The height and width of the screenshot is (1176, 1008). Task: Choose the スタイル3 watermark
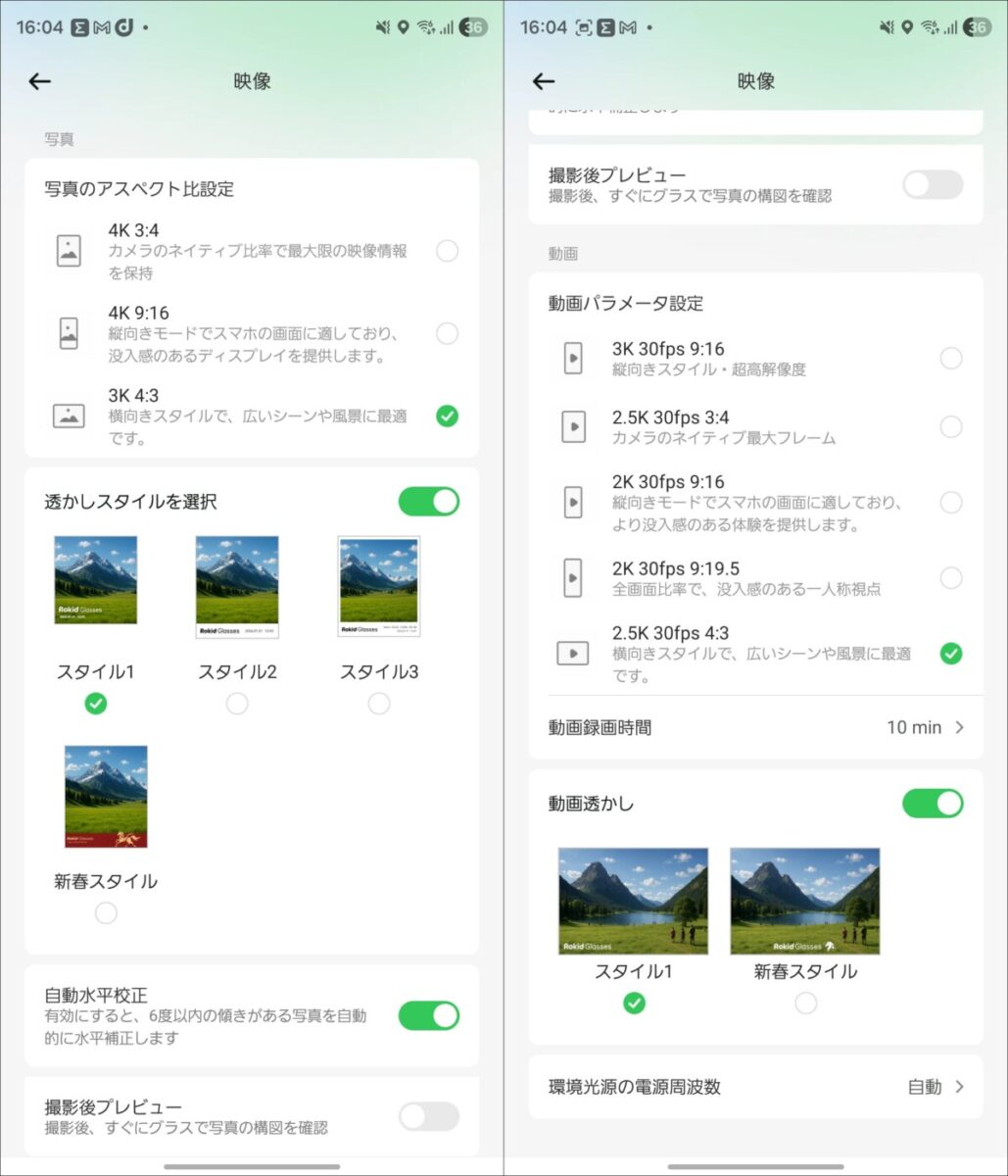[x=379, y=703]
